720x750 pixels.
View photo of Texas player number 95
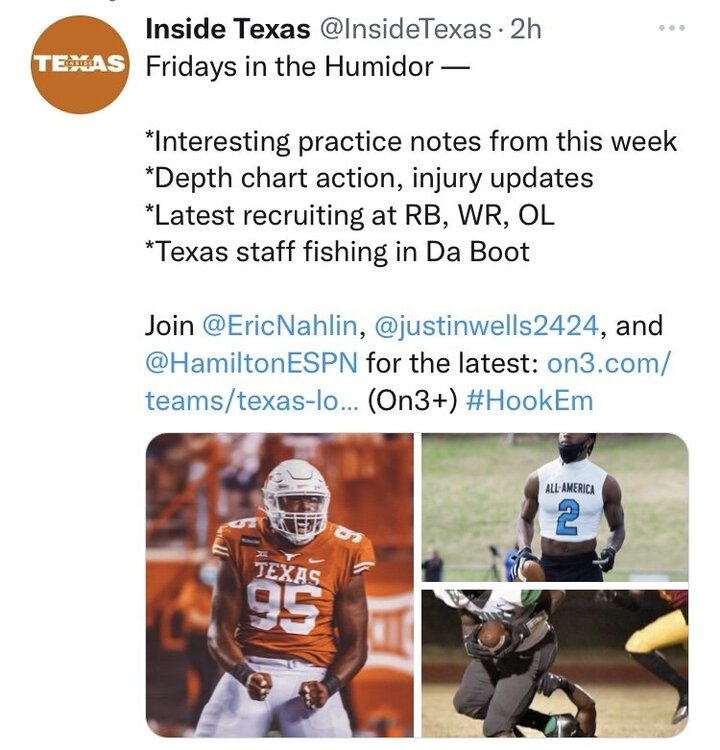pyautogui.click(x=279, y=585)
